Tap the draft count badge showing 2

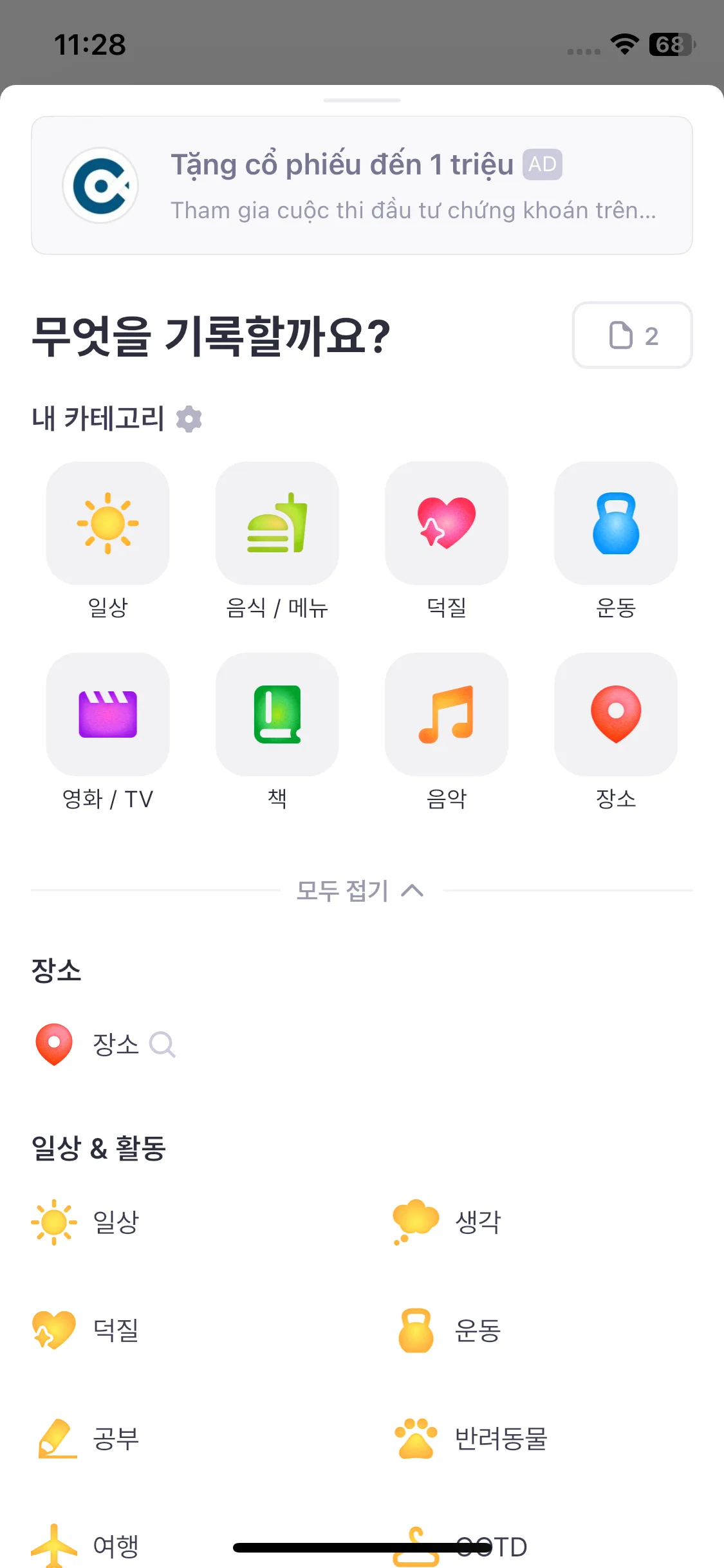(633, 335)
